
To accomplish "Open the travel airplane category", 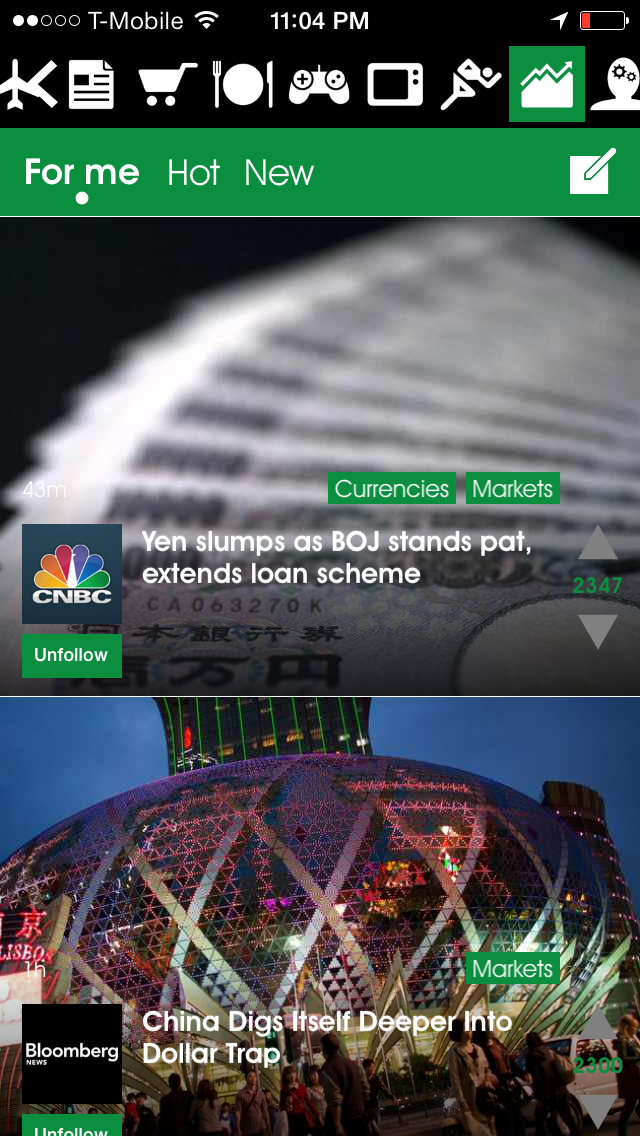I will point(28,85).
